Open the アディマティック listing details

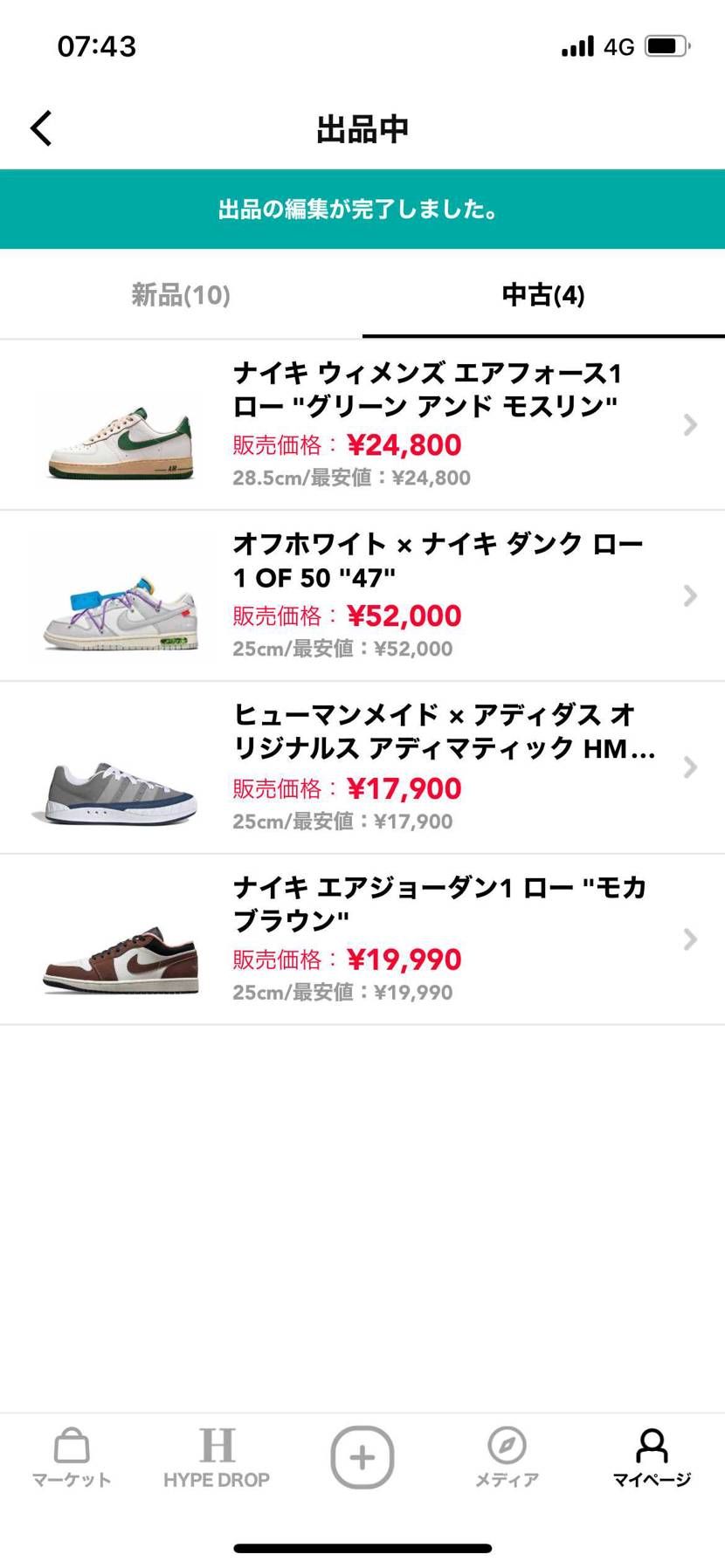(689, 767)
